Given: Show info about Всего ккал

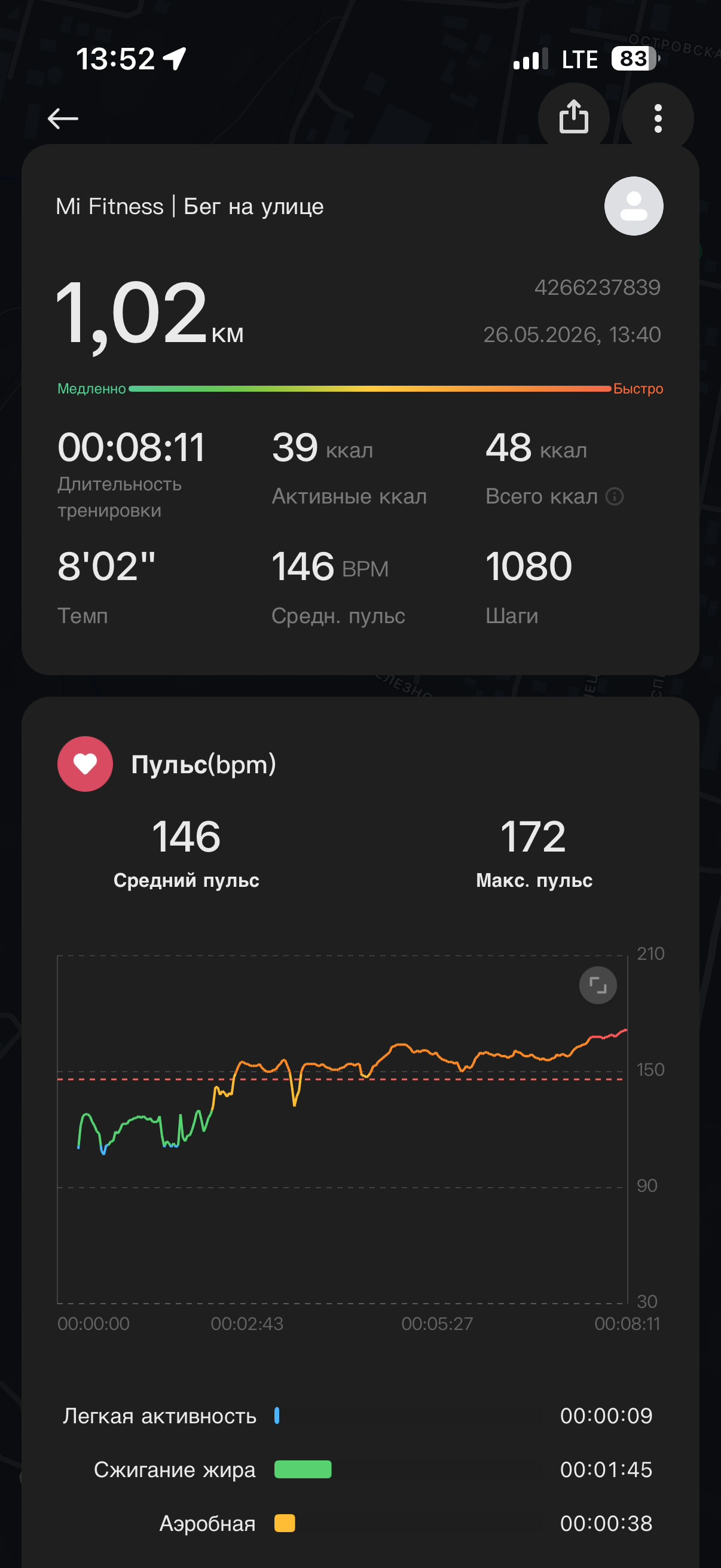Looking at the screenshot, I should 615,497.
